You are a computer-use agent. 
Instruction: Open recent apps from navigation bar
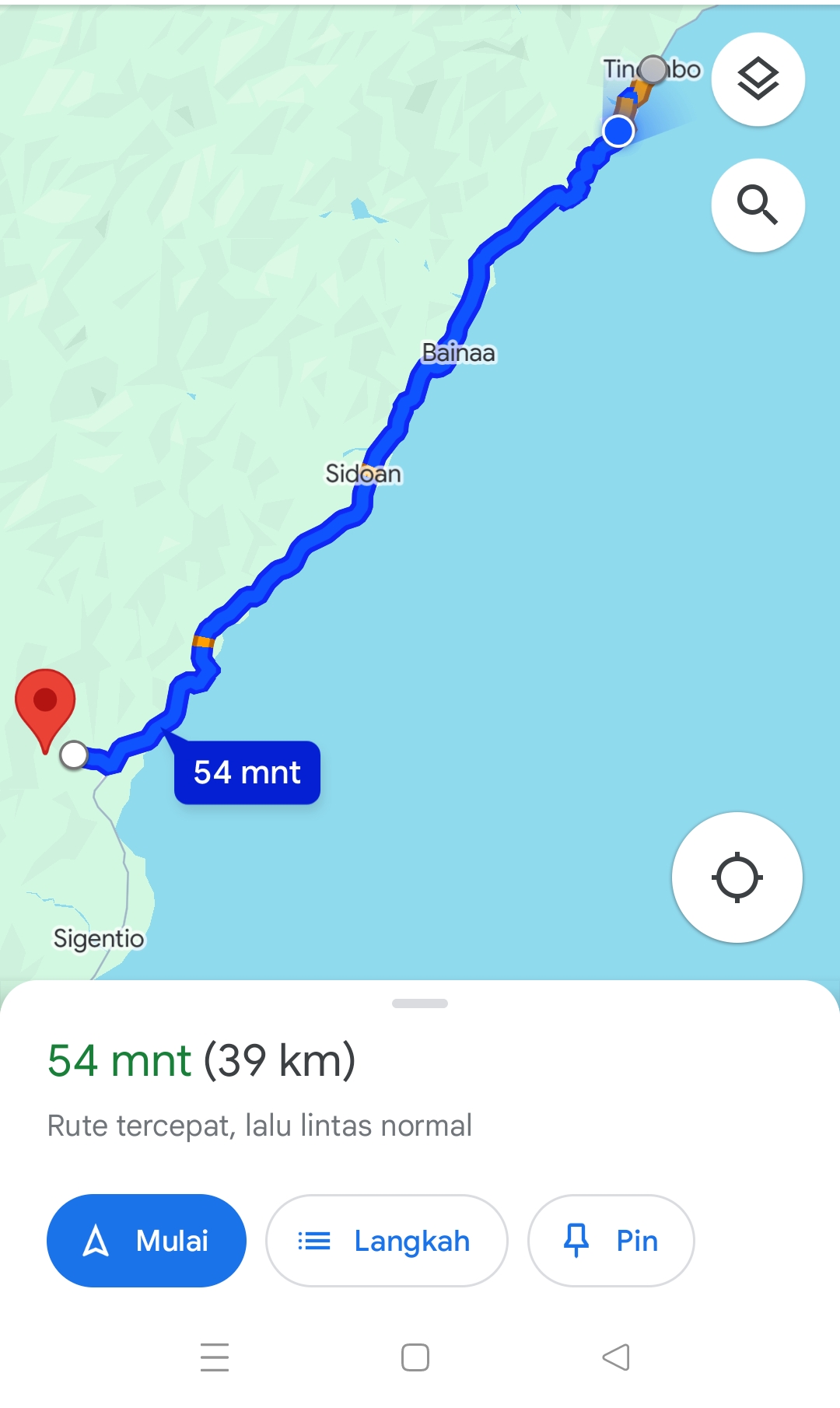215,1357
